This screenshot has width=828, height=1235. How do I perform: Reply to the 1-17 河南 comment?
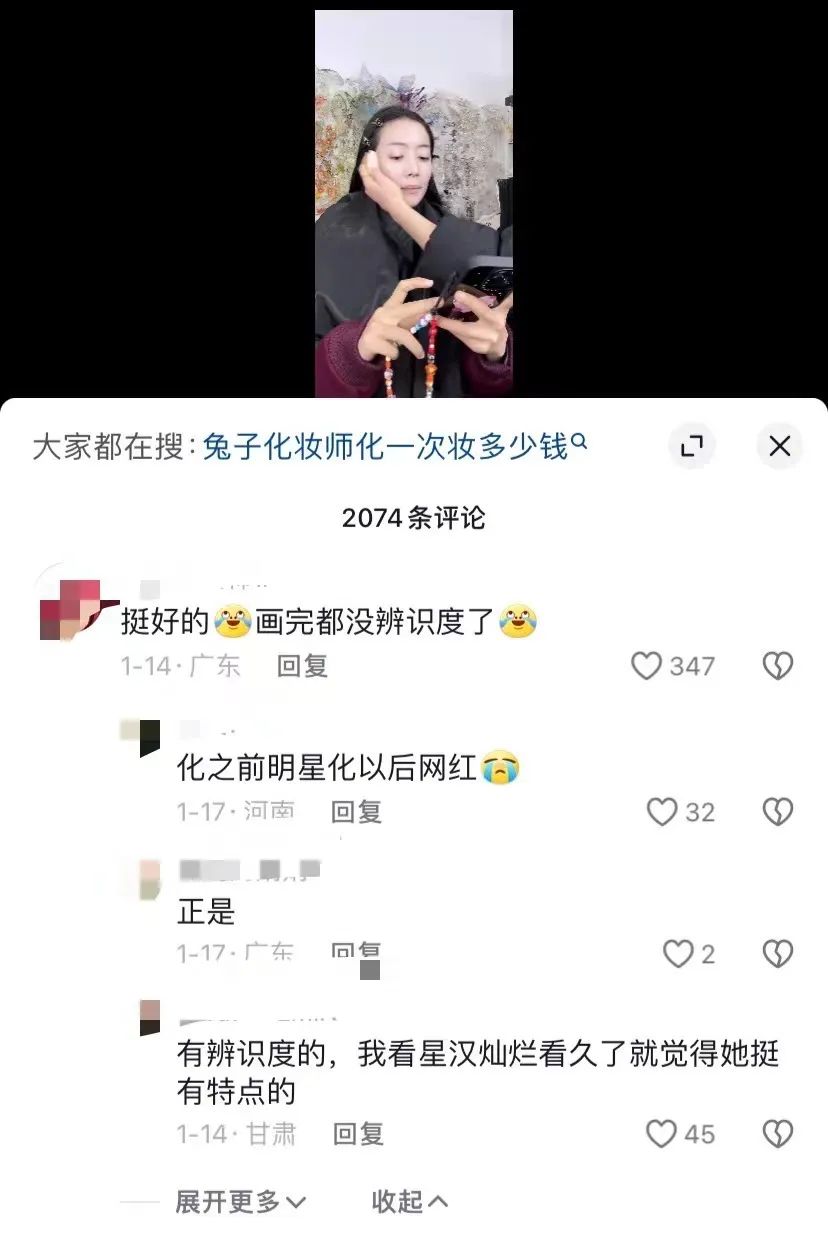357,812
